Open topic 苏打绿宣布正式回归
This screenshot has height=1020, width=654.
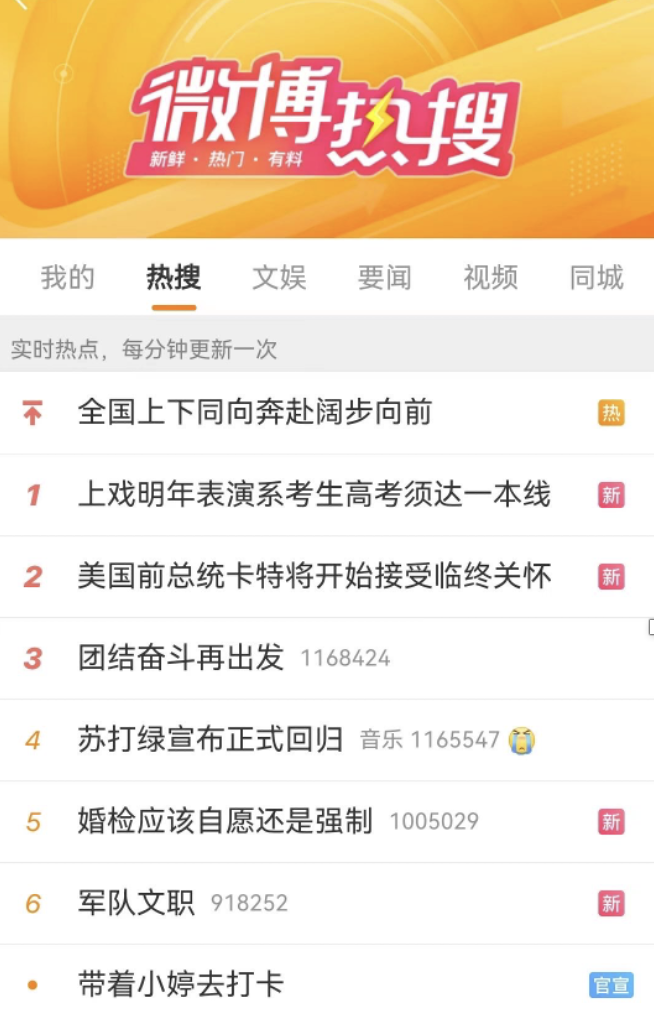[214, 740]
